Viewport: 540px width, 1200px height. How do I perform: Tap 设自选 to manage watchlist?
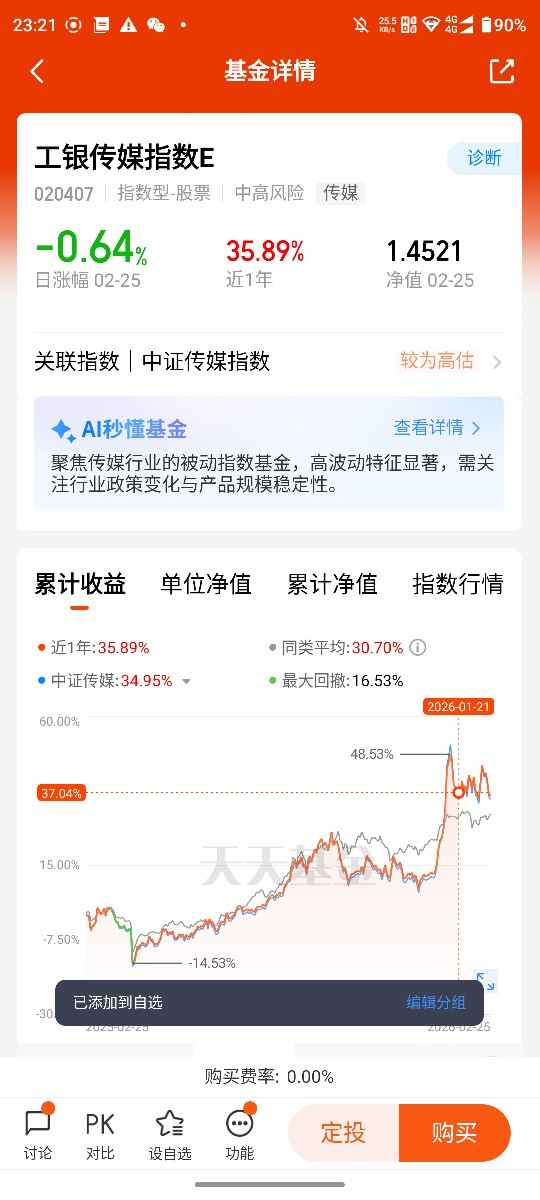(x=170, y=1133)
